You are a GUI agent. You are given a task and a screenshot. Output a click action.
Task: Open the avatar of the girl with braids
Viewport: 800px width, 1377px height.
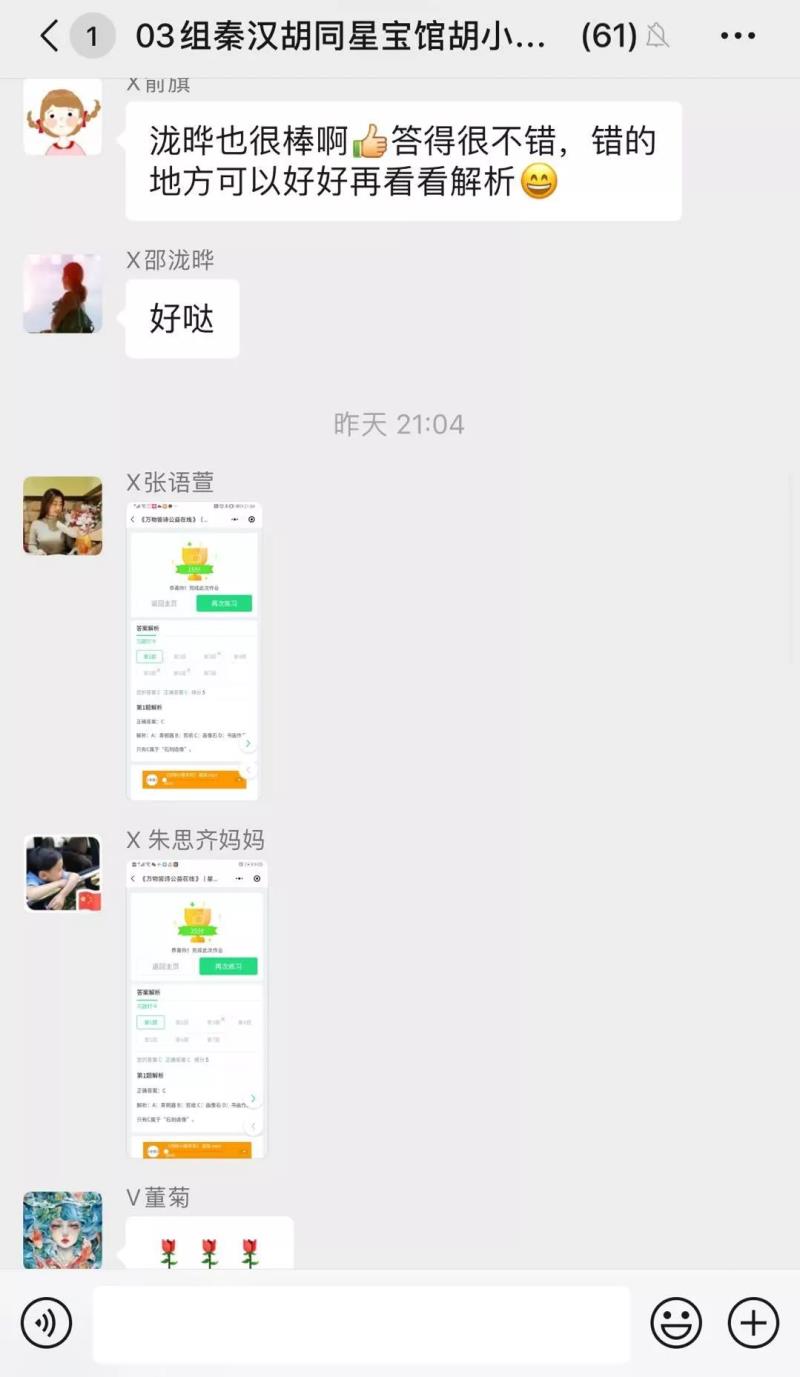click(x=62, y=116)
